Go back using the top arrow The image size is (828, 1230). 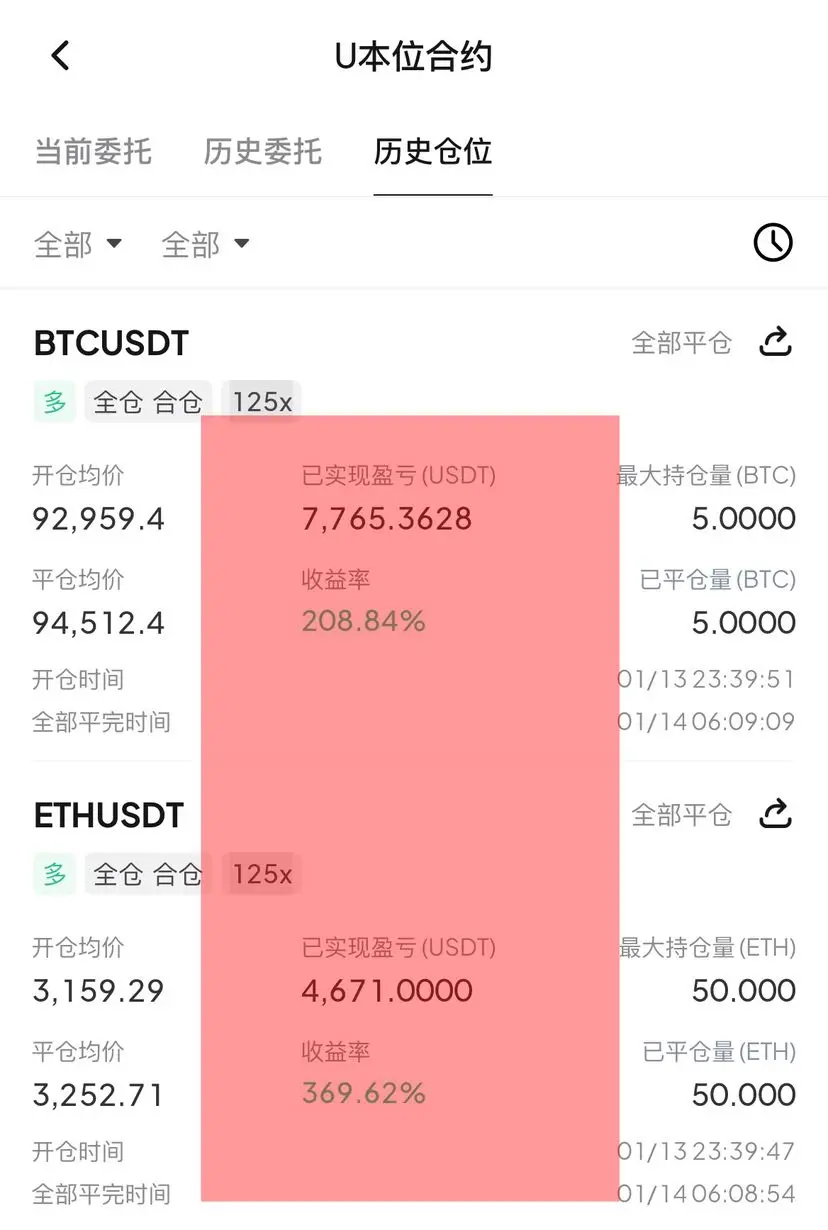point(61,56)
